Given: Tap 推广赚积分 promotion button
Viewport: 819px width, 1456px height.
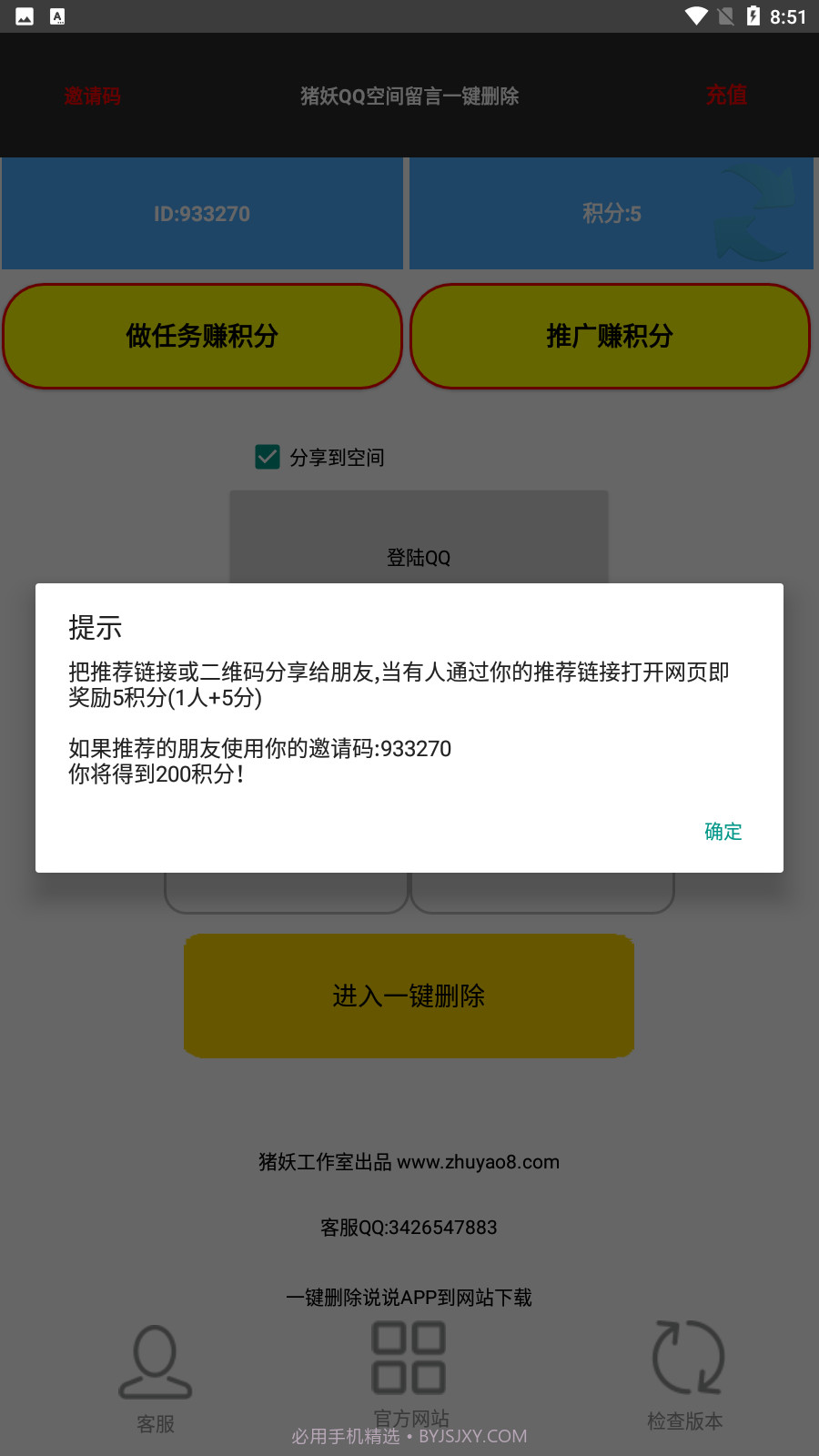Looking at the screenshot, I should point(609,336).
